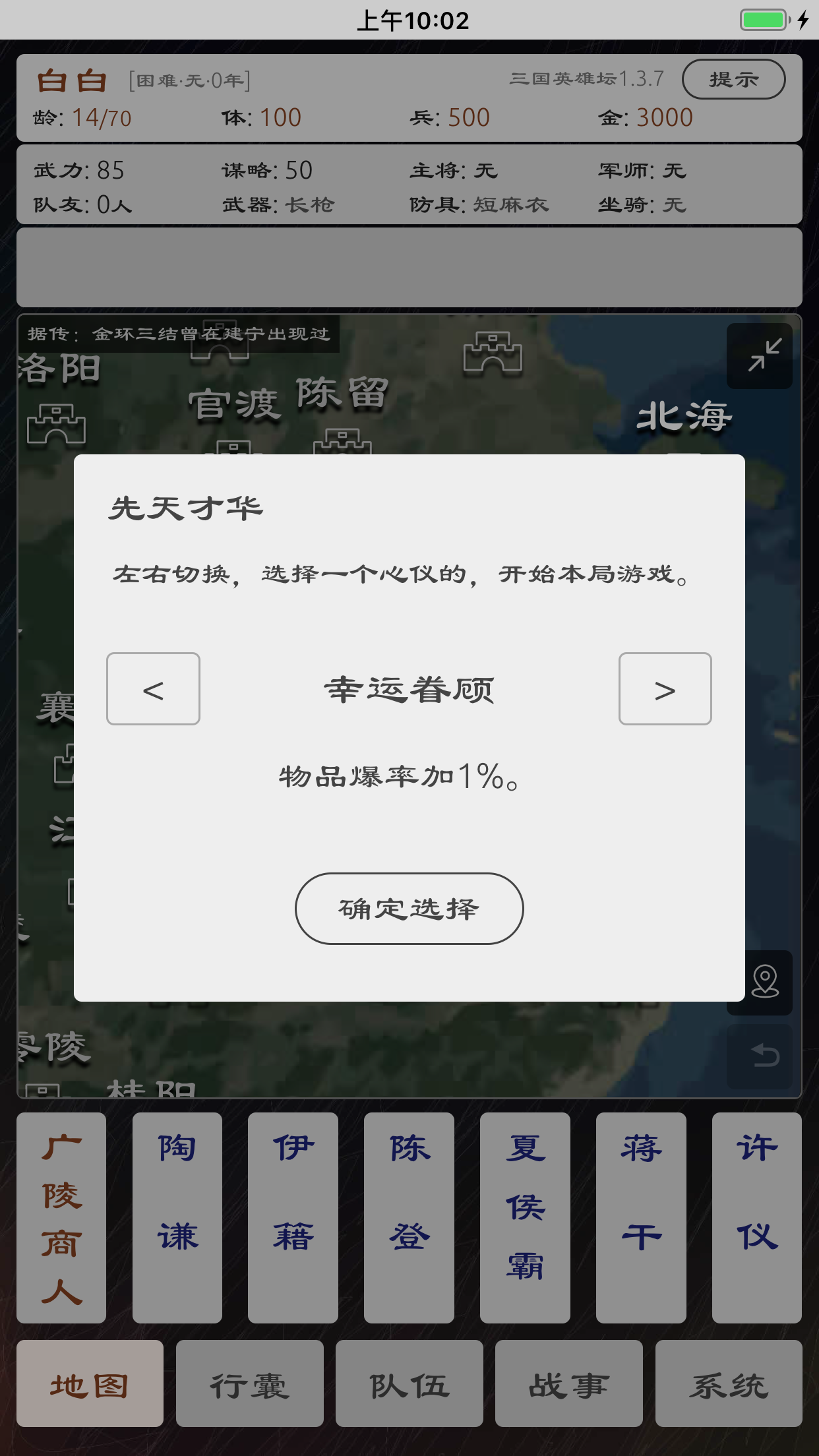Screen dimensions: 819x1456
Task: Go to the 队伍 team tab
Action: (x=409, y=1383)
